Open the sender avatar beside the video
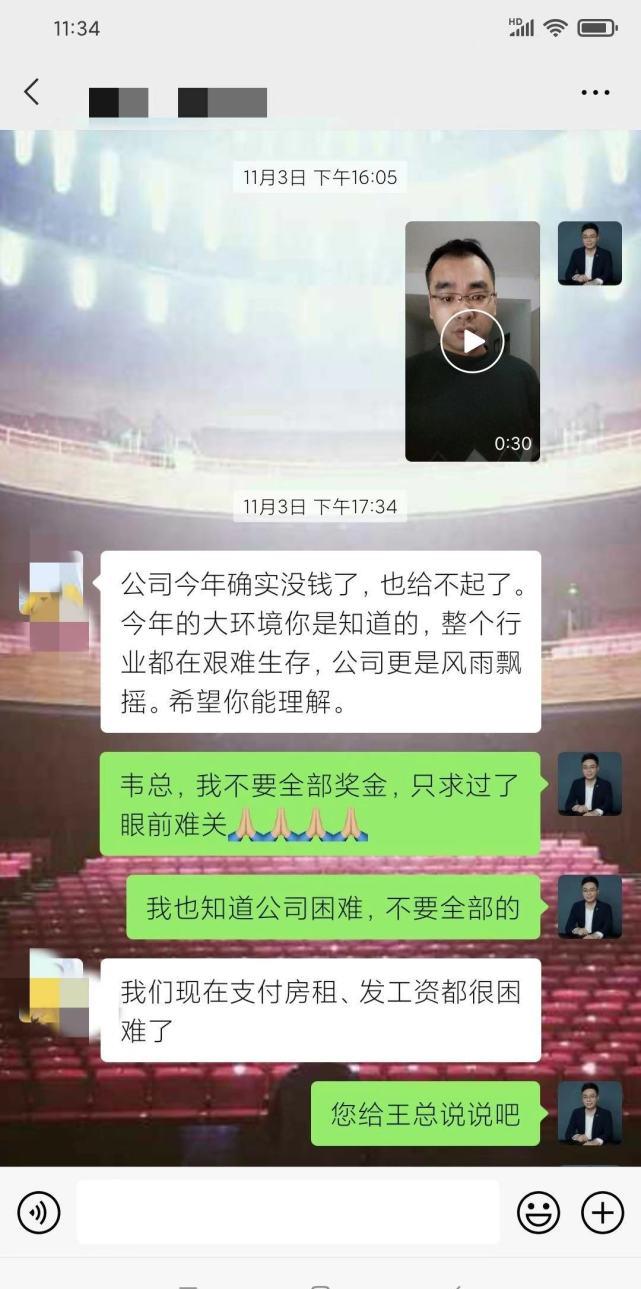Viewport: 641px width, 1289px height. (589, 254)
